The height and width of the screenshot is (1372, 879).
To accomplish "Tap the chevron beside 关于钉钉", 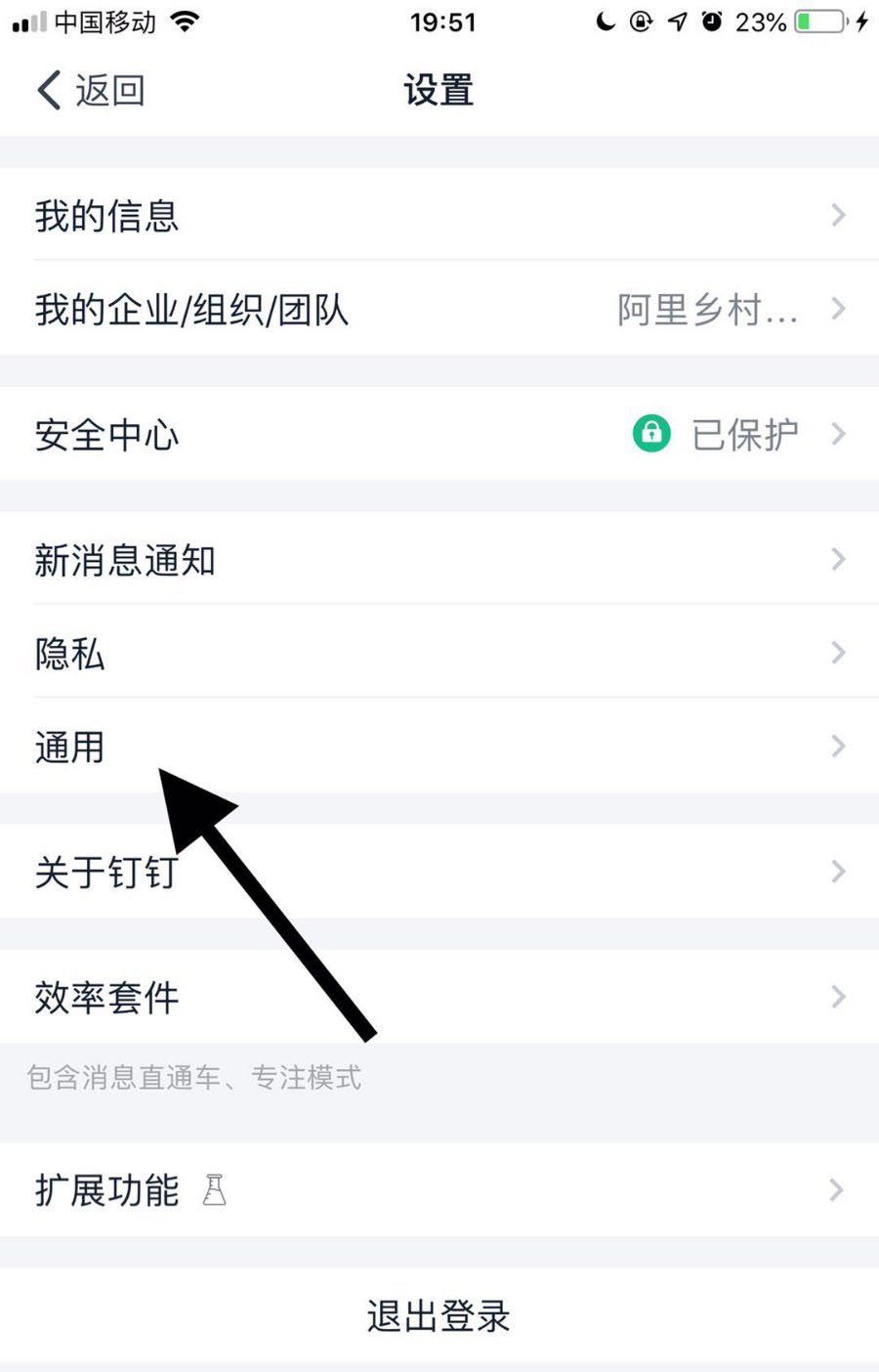I will pos(838,871).
